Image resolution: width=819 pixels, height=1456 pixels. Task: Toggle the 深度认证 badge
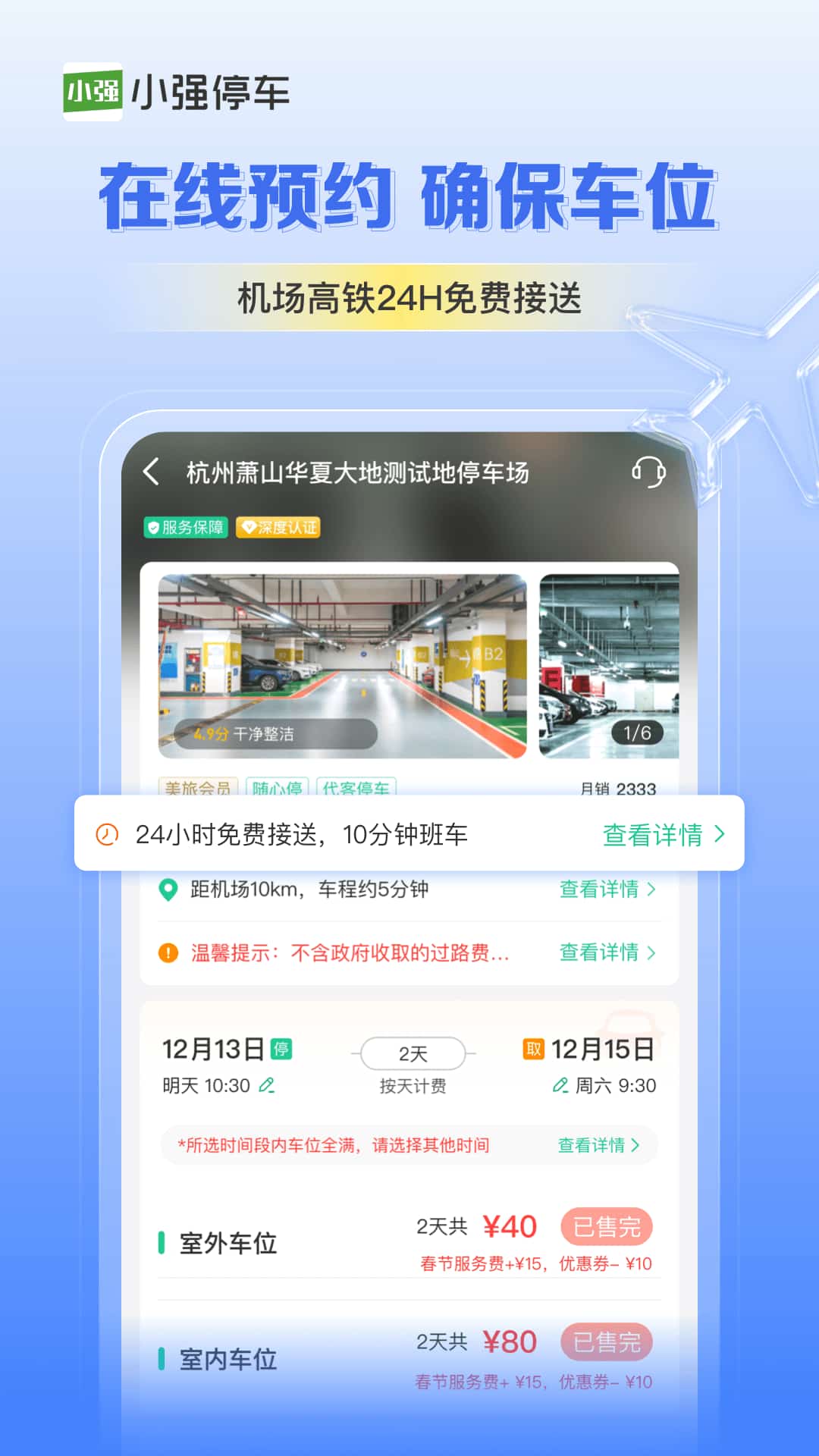[279, 529]
